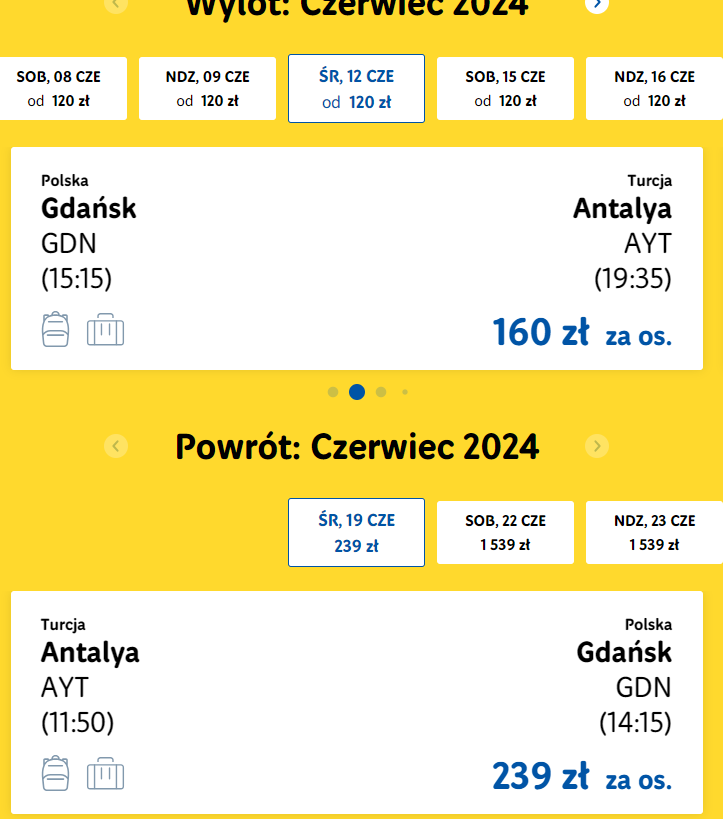Go to next departure month
Screen dimensions: 723x819
click(x=597, y=4)
